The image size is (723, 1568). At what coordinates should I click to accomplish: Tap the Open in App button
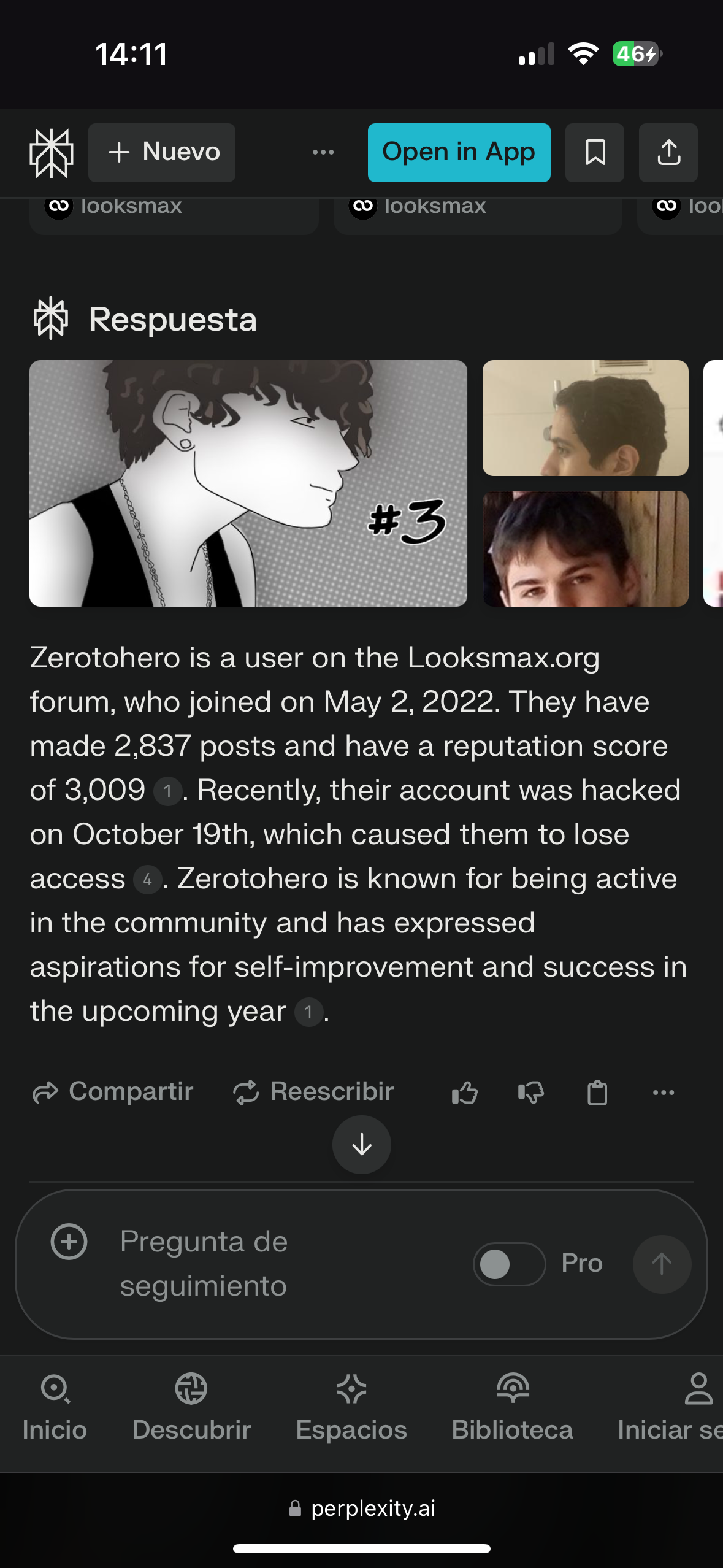(x=459, y=153)
